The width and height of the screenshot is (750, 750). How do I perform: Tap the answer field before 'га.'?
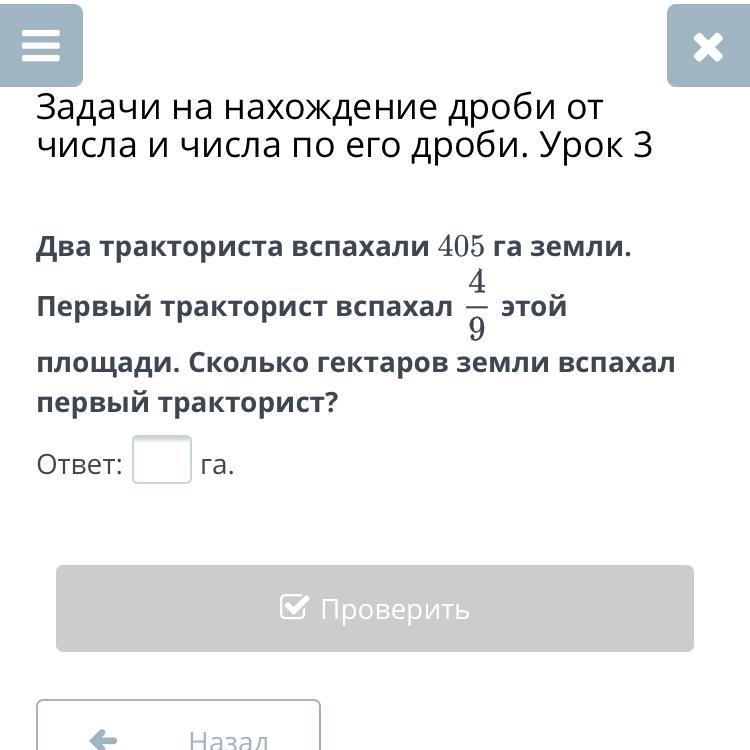coord(162,459)
